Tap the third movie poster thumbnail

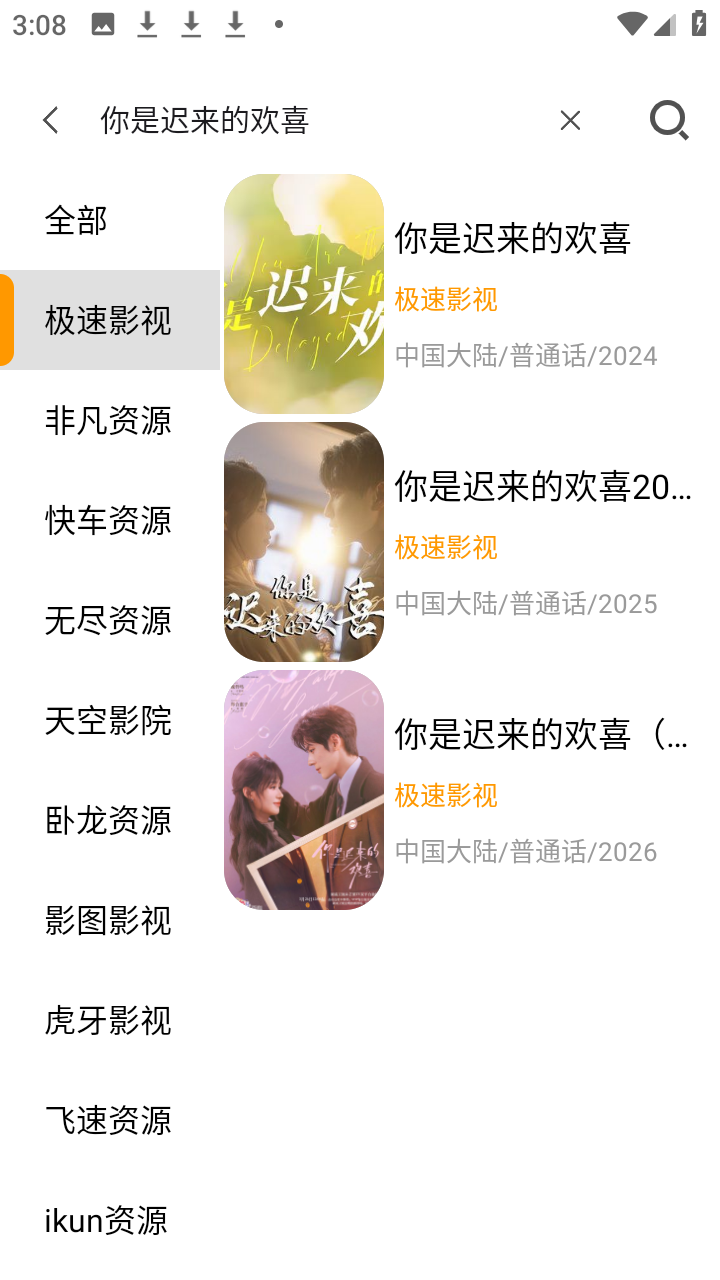[x=304, y=789]
